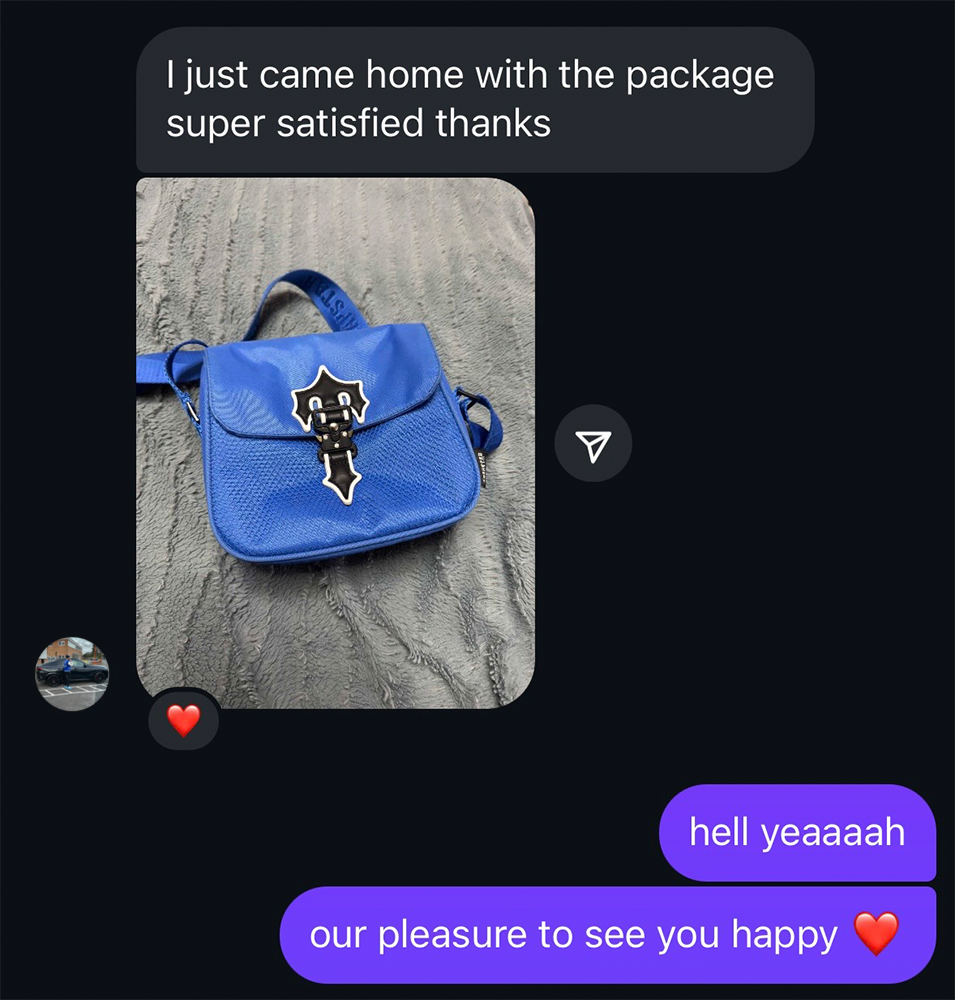
Task: View the heart reaction on the photo
Action: pos(183,719)
